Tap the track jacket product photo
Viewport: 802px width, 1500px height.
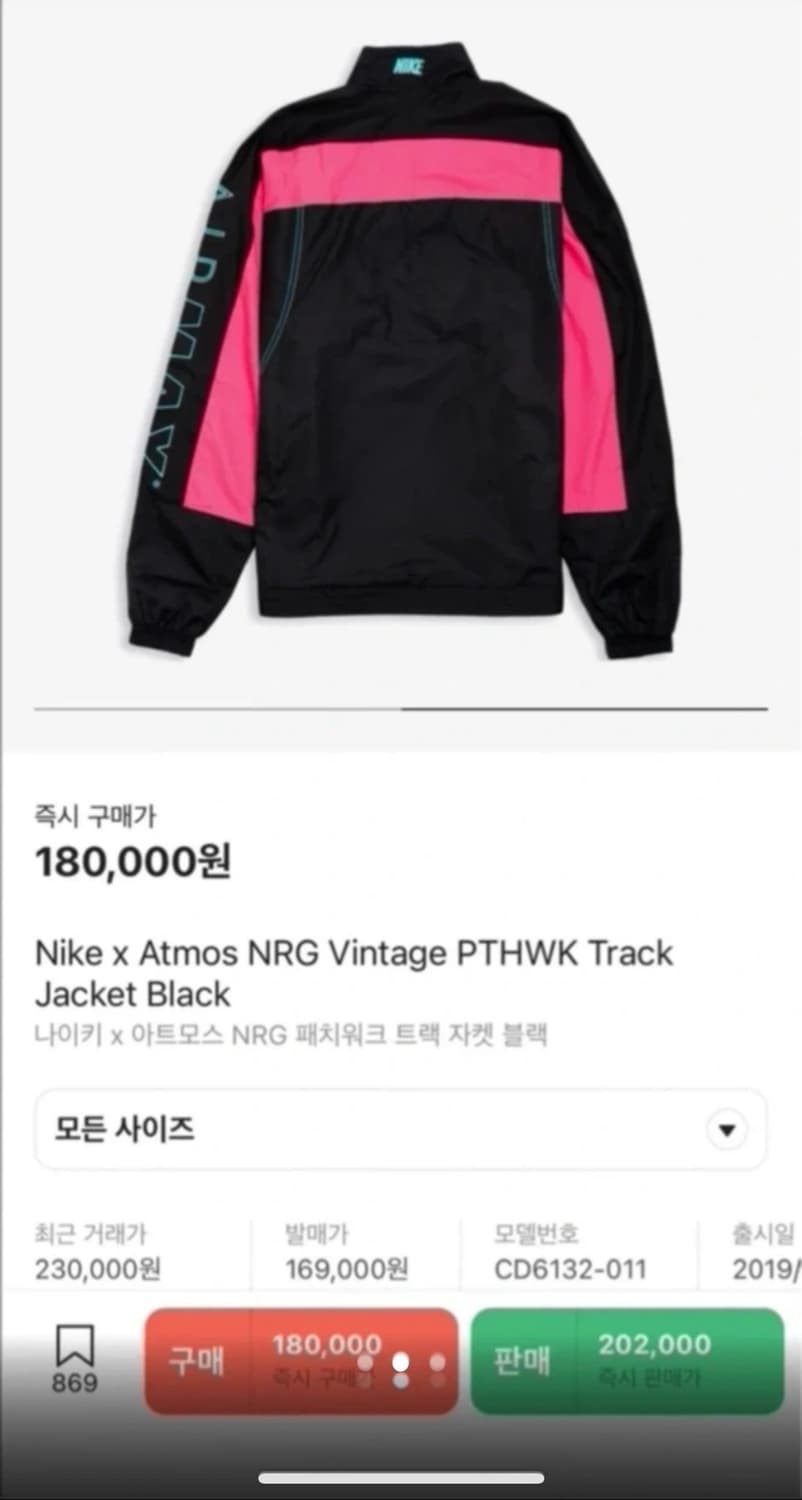coord(400,360)
